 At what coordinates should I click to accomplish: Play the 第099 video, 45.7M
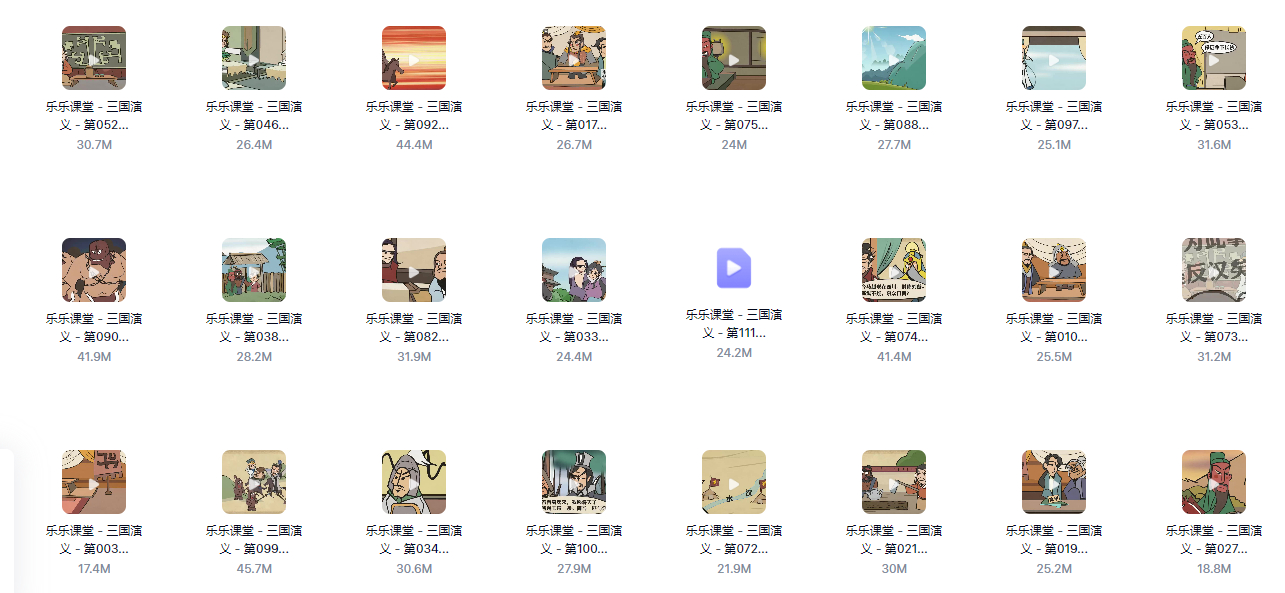tap(254, 482)
